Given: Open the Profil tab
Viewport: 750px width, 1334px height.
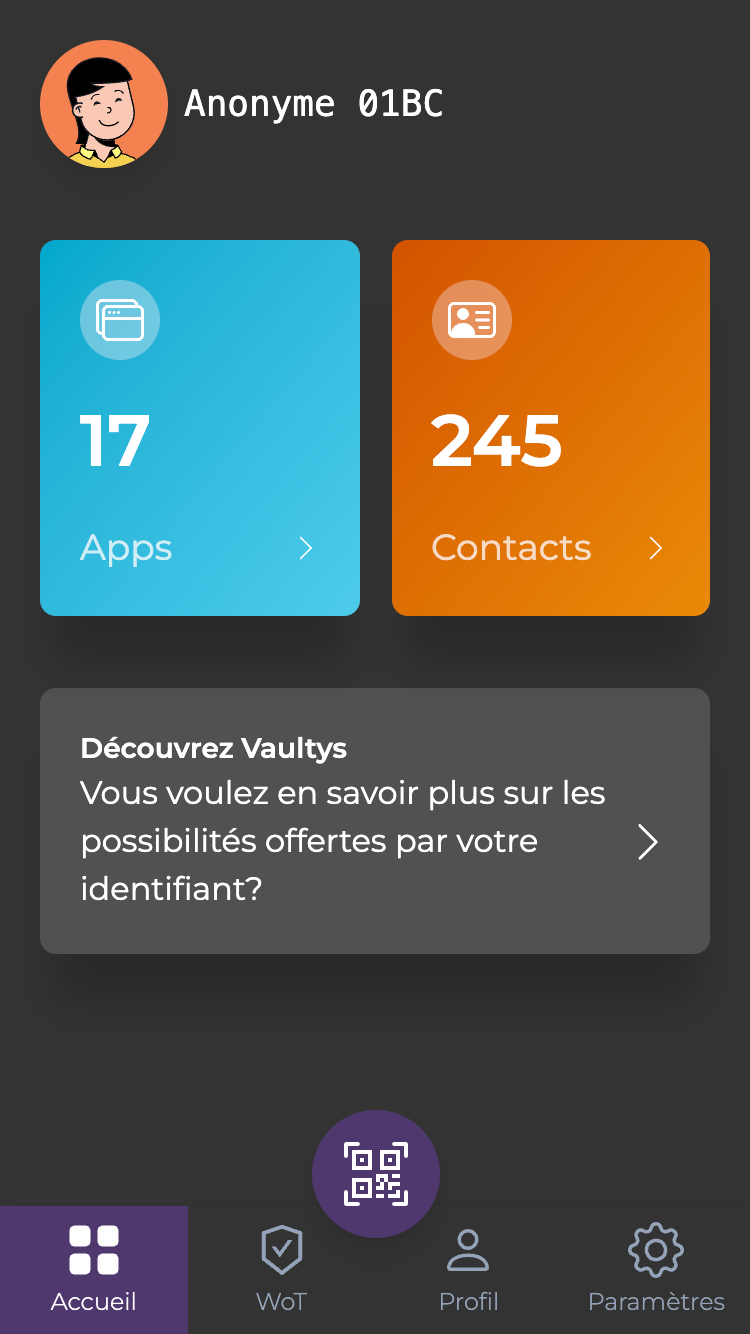Looking at the screenshot, I should pos(469,1270).
